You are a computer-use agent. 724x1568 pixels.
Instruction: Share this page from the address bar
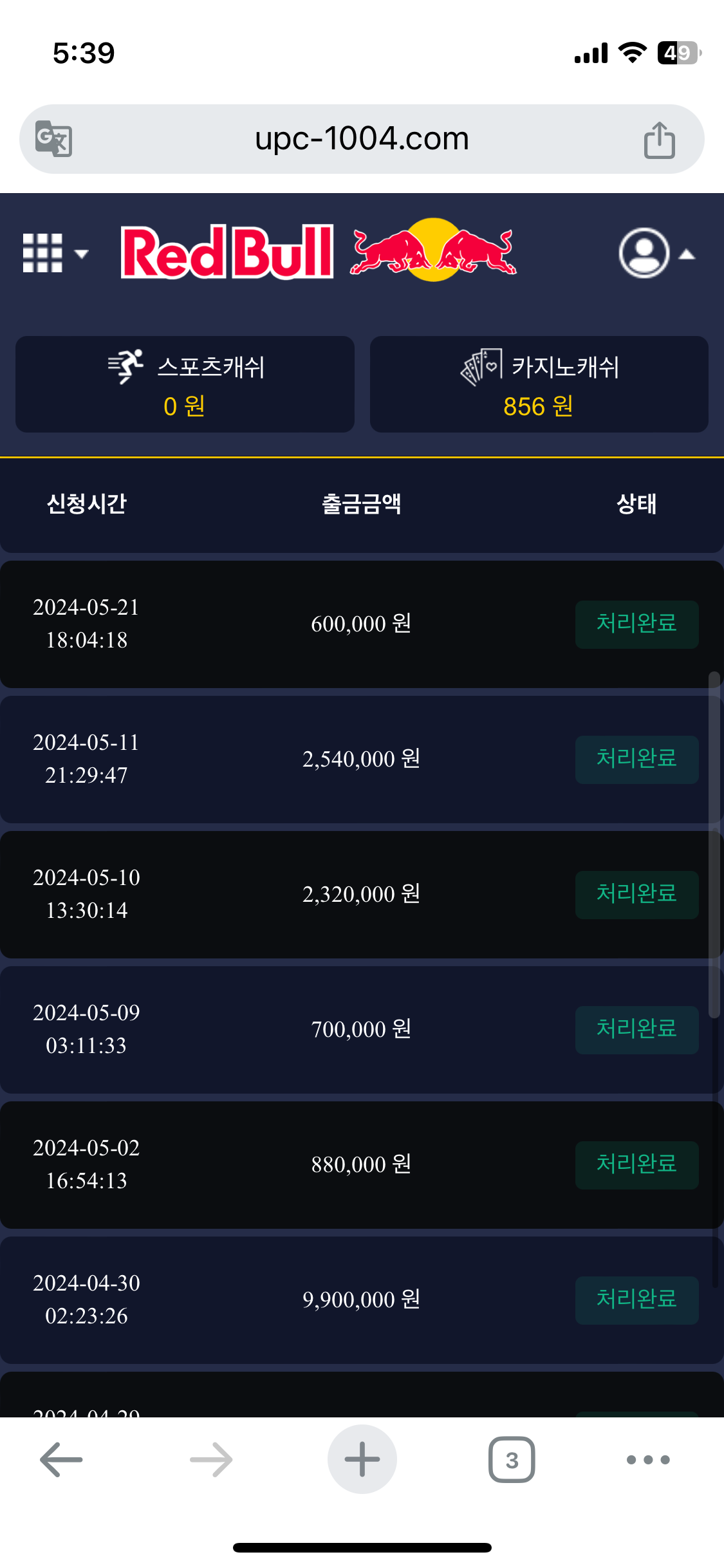click(659, 140)
